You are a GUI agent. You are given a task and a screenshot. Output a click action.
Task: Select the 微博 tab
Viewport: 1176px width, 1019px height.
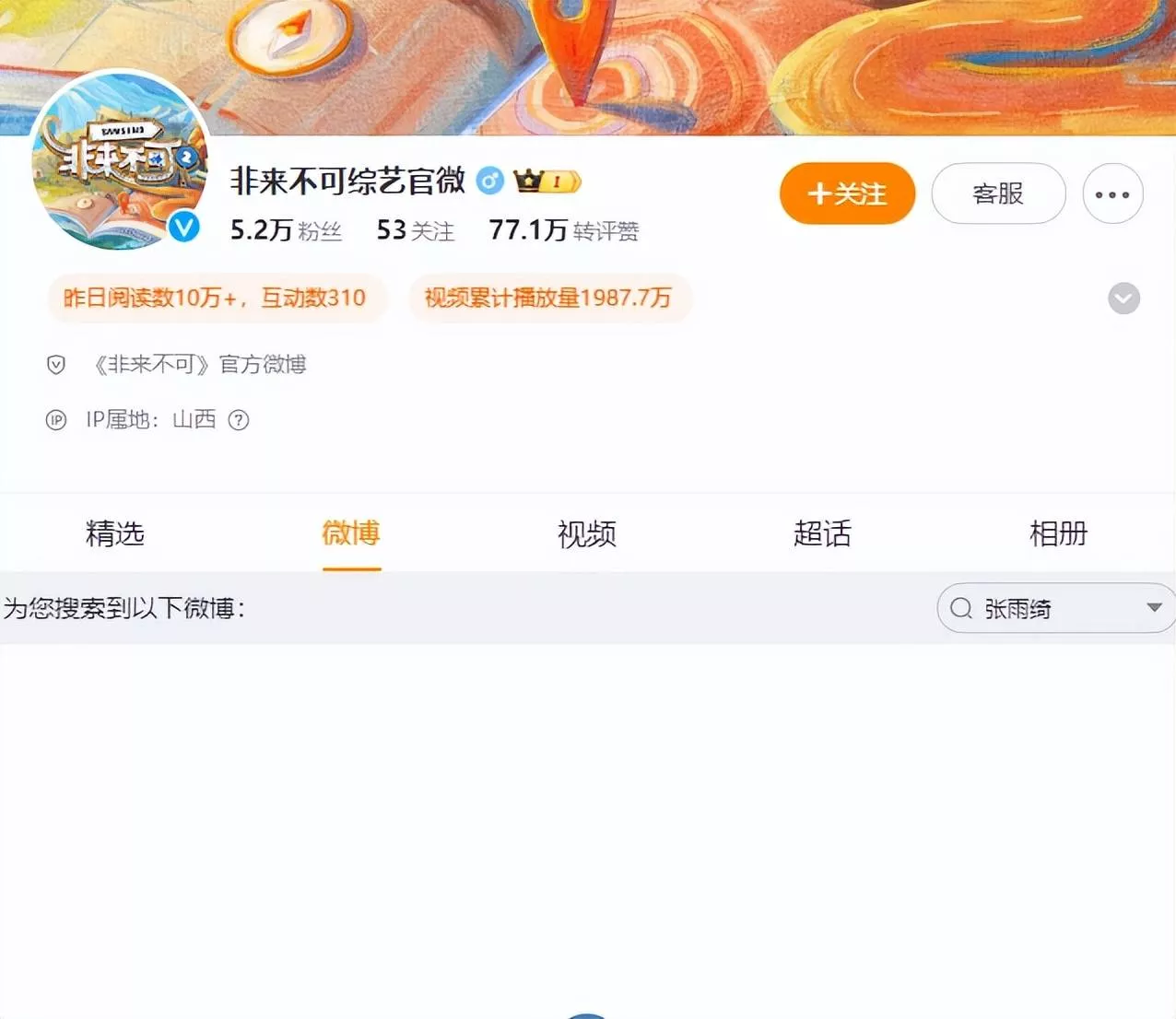pos(351,533)
